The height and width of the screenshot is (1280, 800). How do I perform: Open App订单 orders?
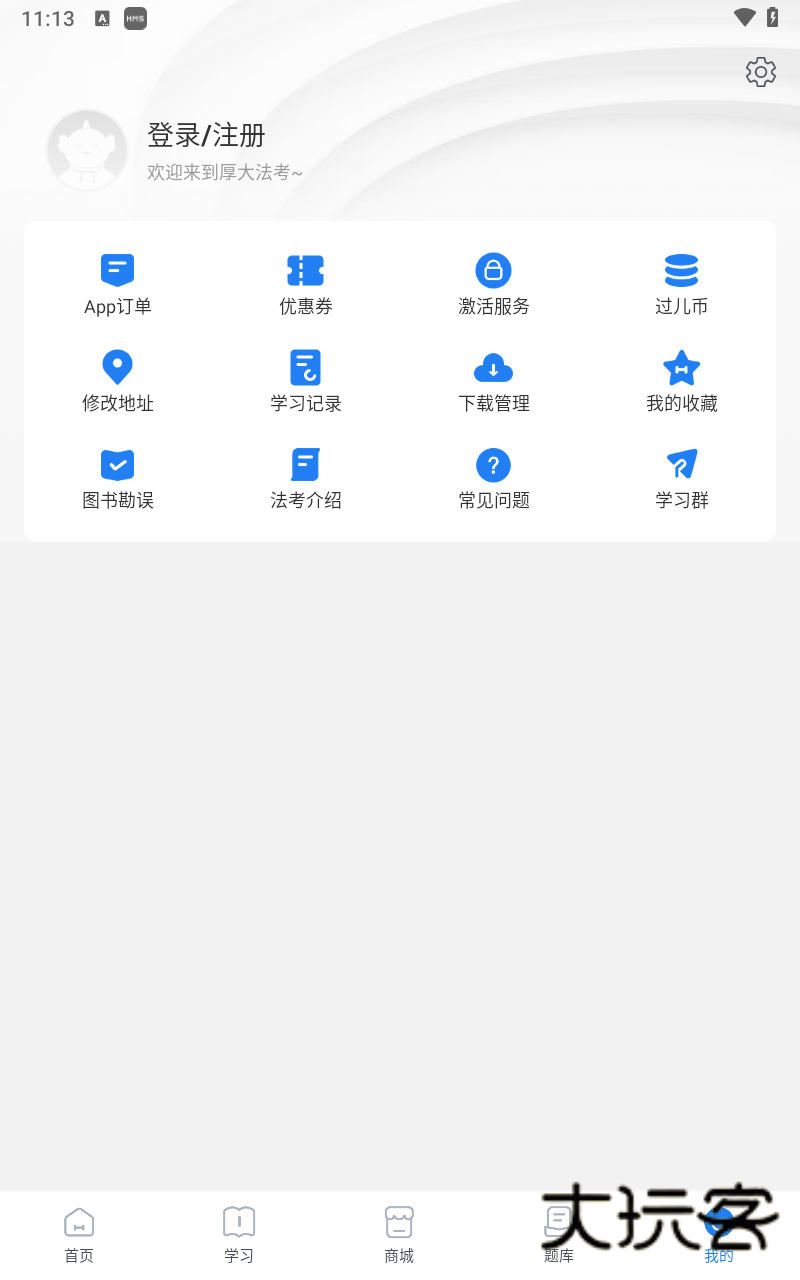click(118, 284)
